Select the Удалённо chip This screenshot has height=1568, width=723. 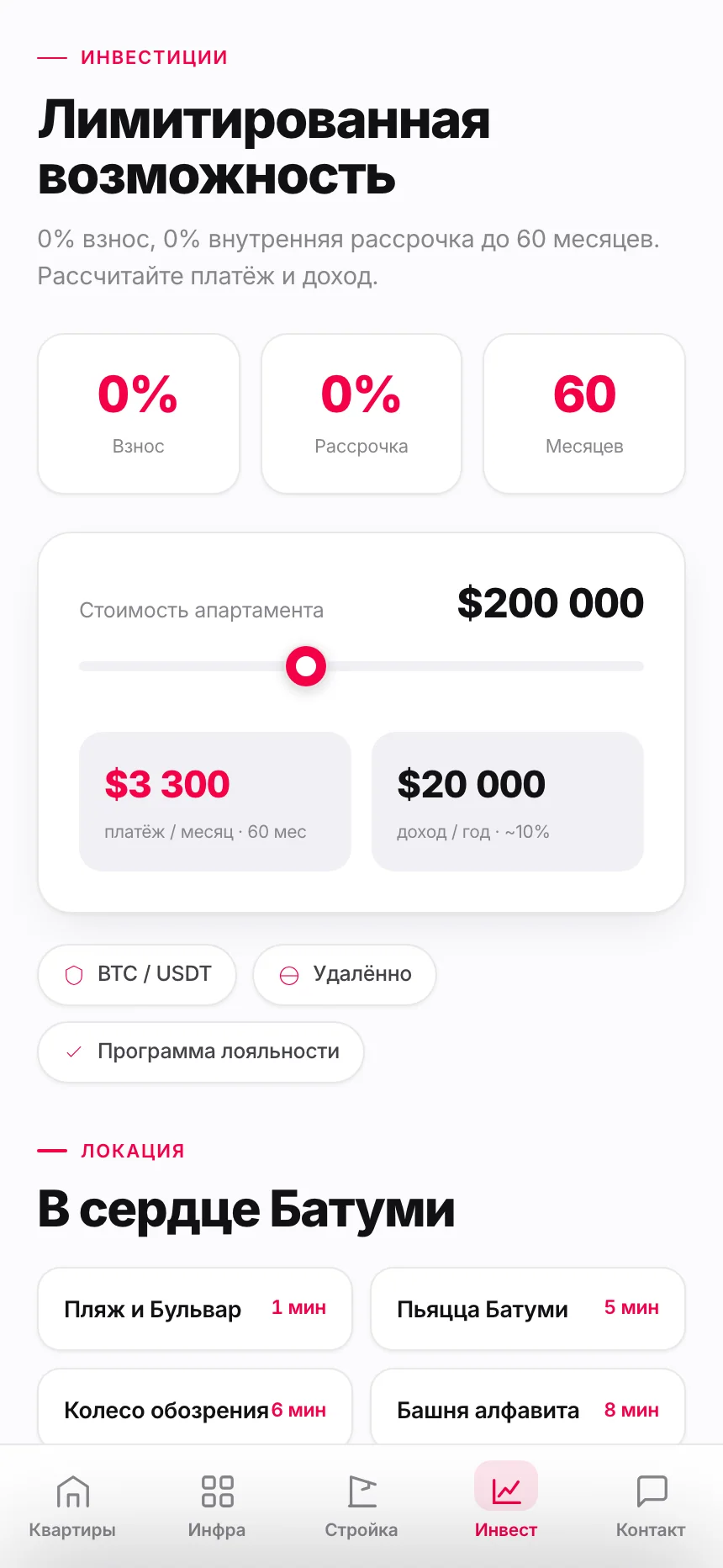click(x=345, y=974)
